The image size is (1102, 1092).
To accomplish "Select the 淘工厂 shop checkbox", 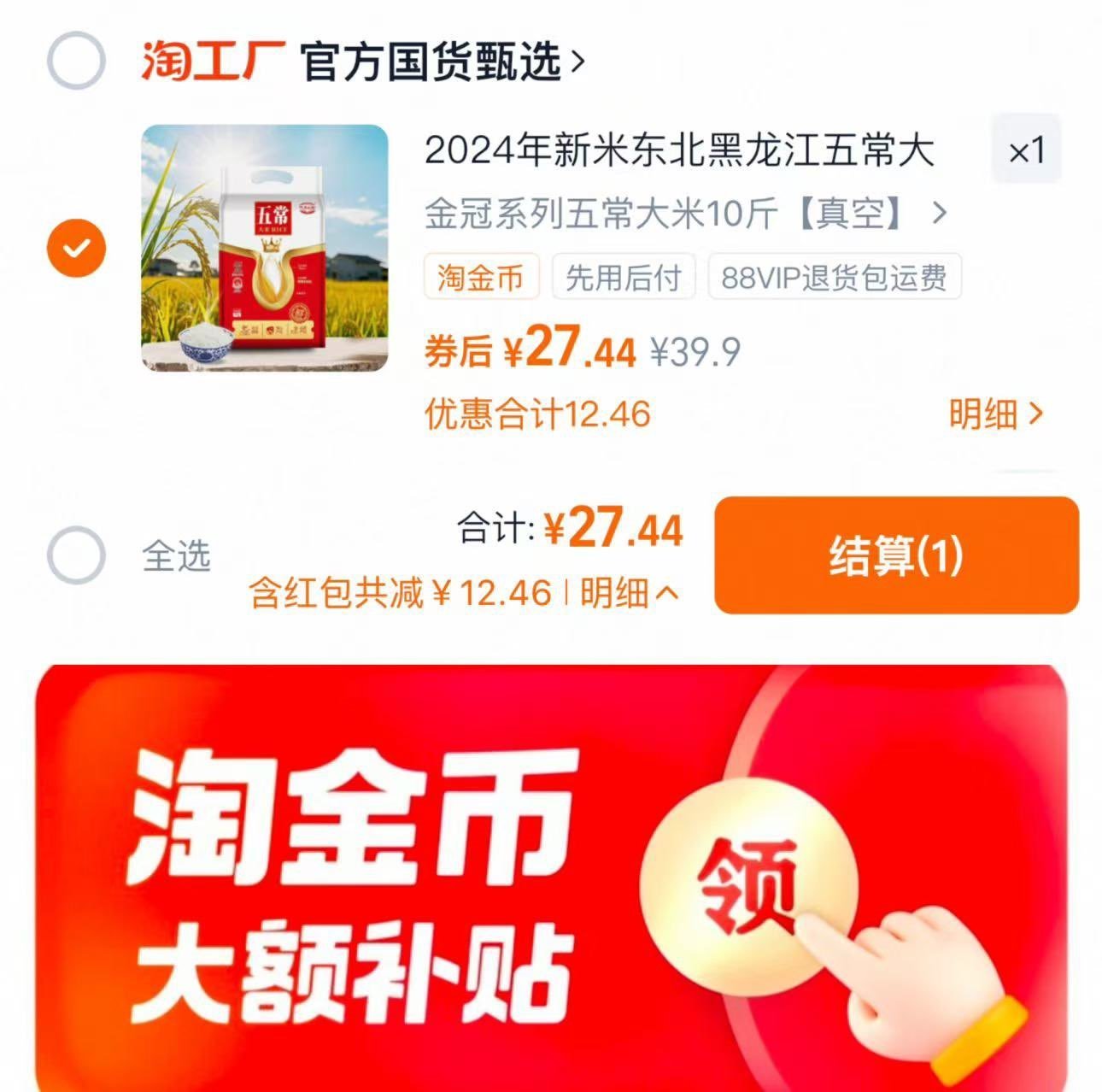I will 76,61.
